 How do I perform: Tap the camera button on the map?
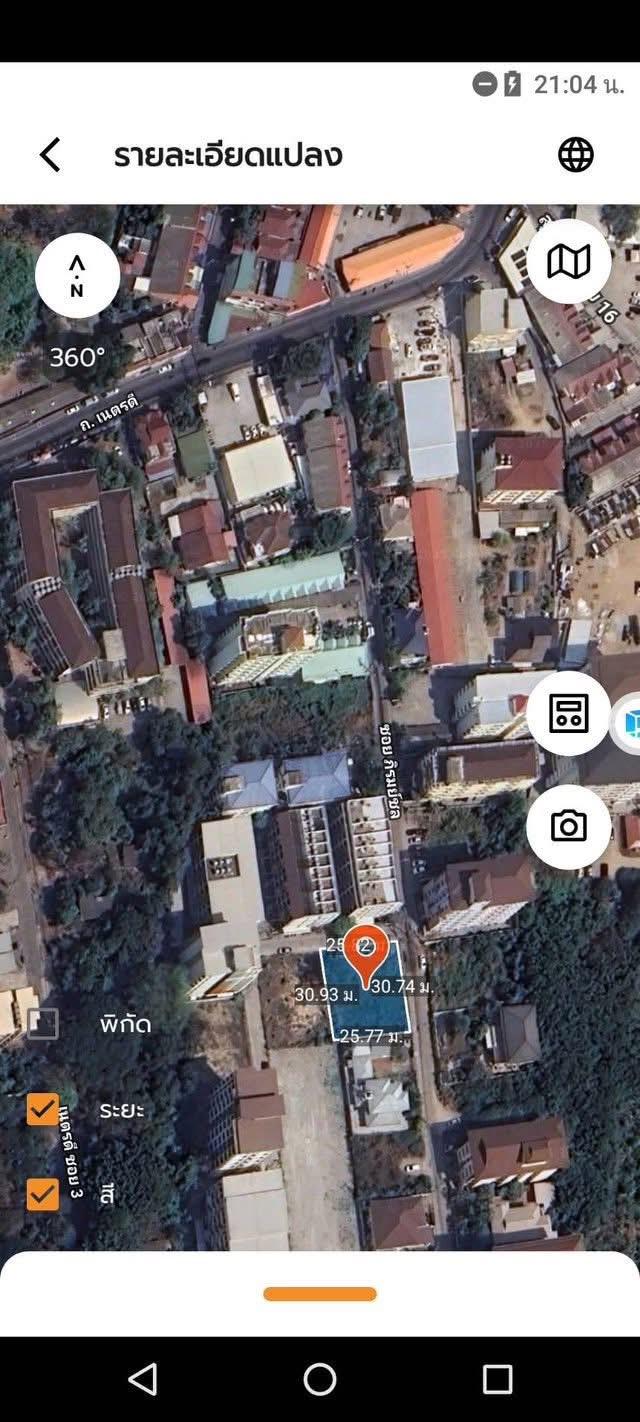(x=568, y=826)
